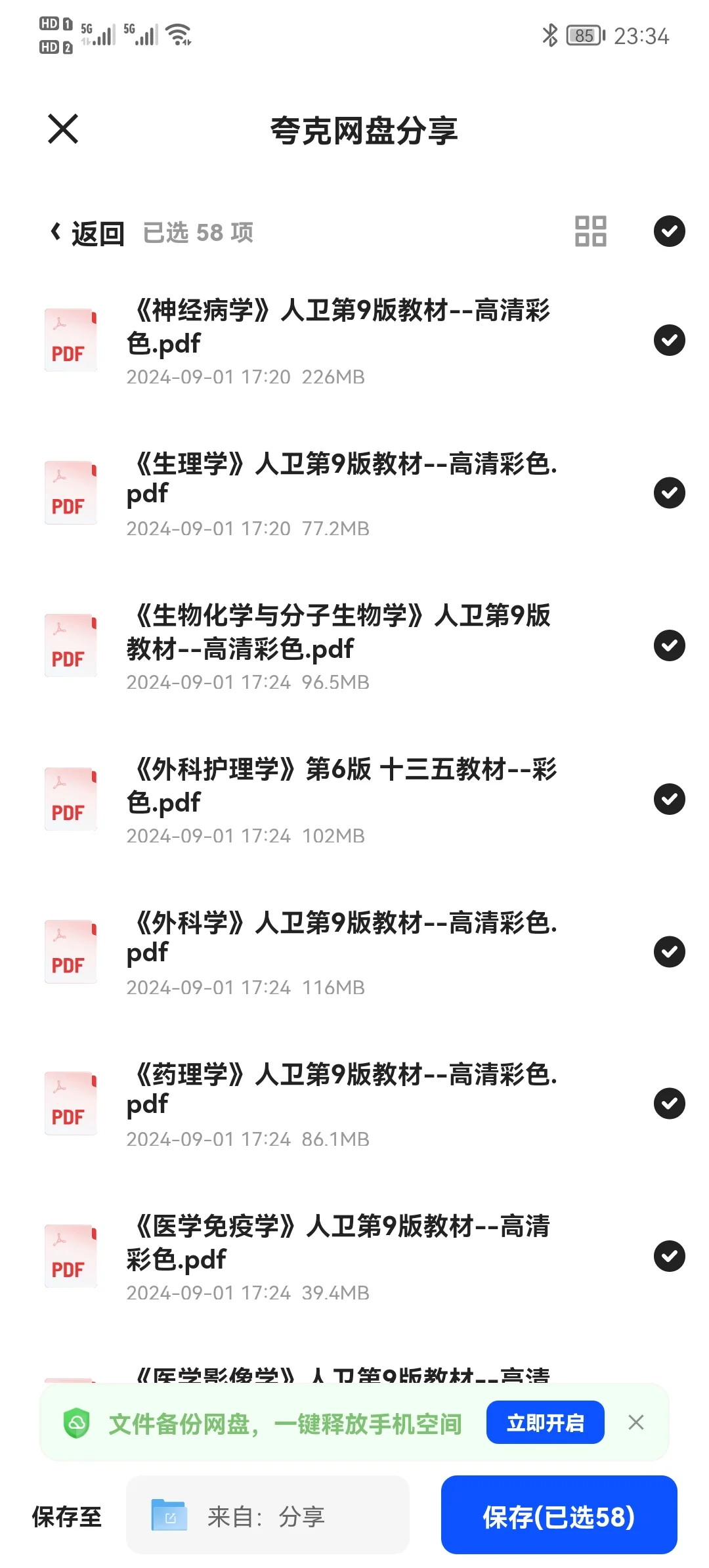This screenshot has height=1568, width=709.
Task: Switch to grid view layout
Action: (x=591, y=231)
